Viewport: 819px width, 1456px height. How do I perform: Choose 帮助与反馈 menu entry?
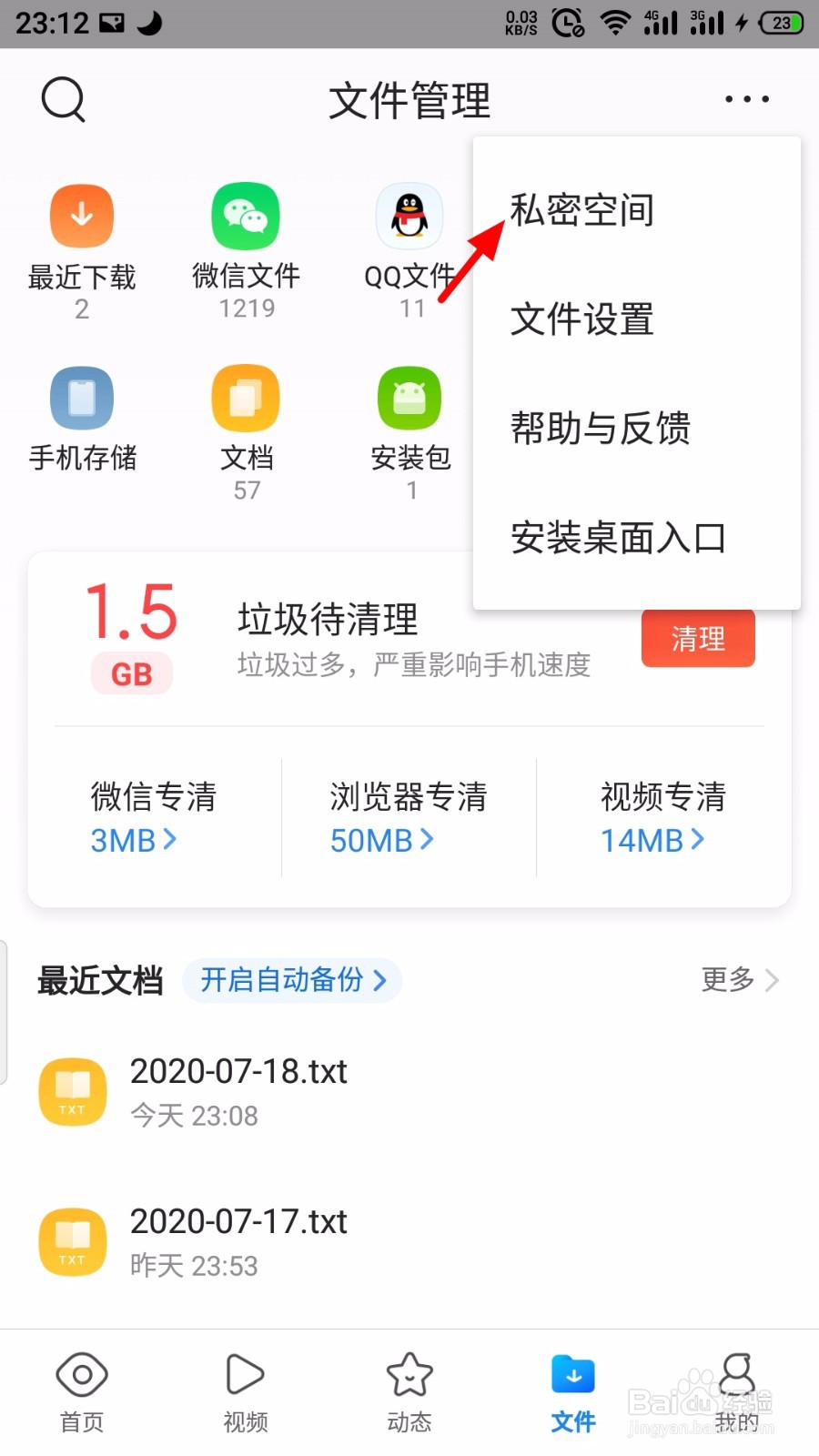[601, 429]
